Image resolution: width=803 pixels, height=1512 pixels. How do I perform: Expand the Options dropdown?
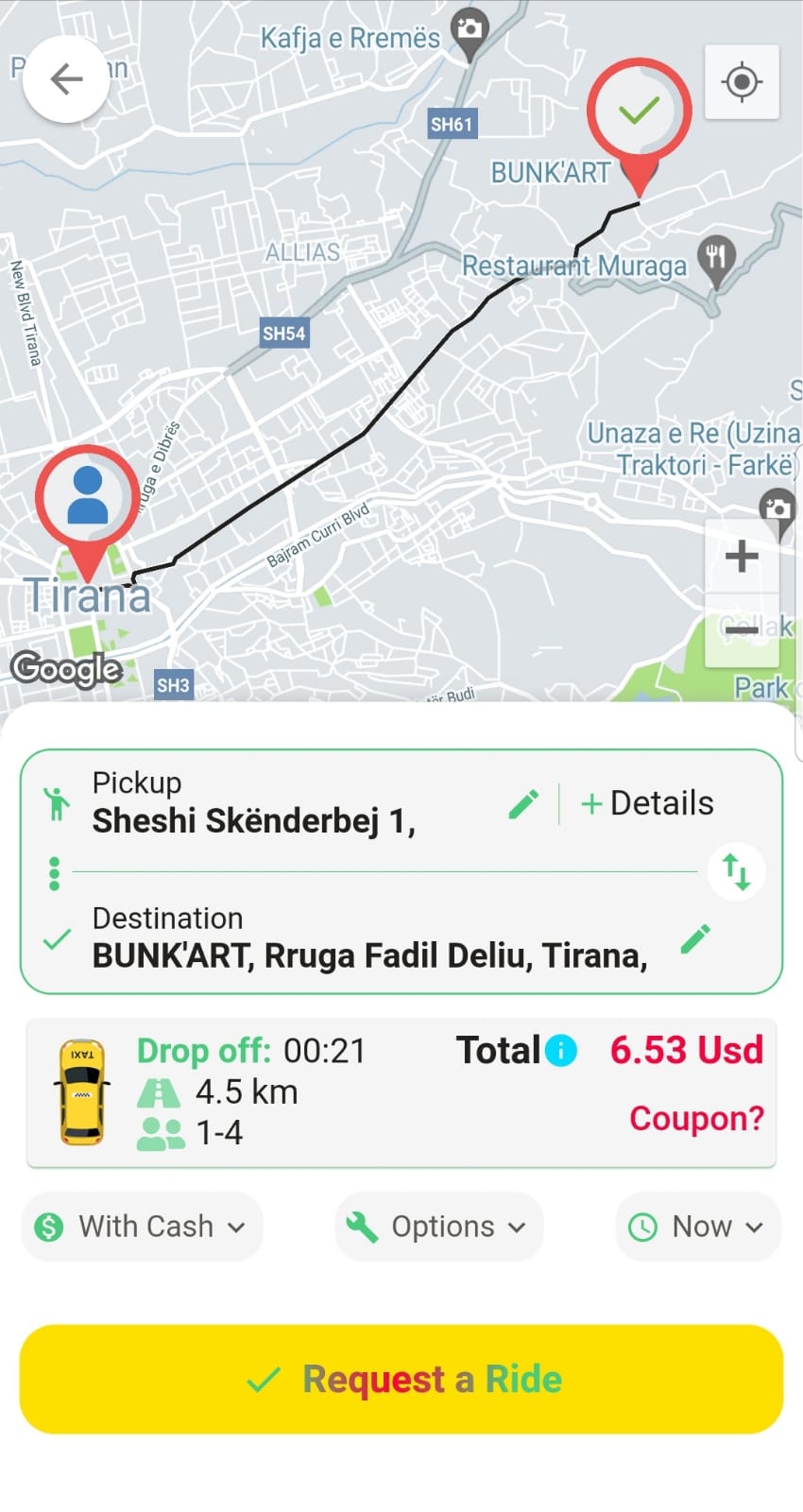[438, 1227]
